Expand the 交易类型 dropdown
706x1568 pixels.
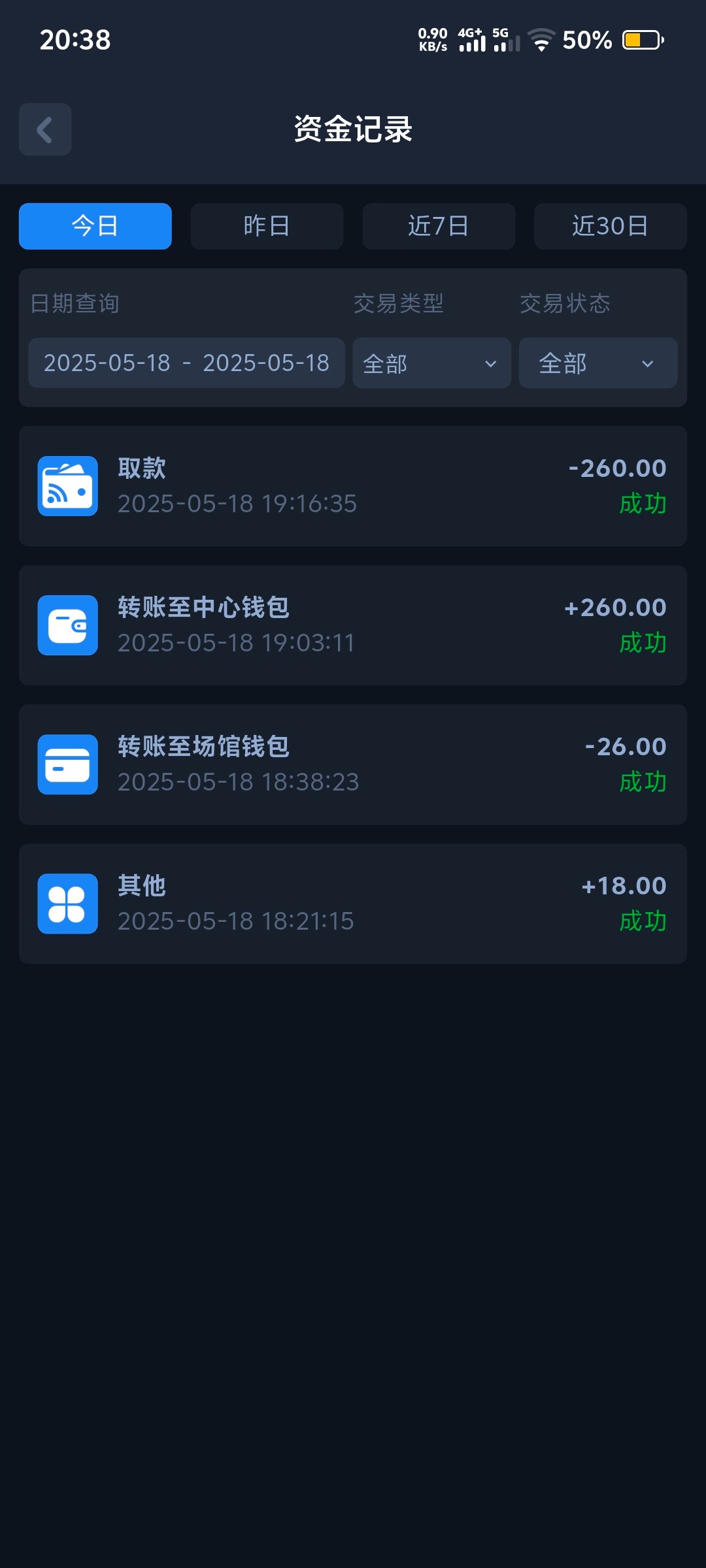[432, 363]
